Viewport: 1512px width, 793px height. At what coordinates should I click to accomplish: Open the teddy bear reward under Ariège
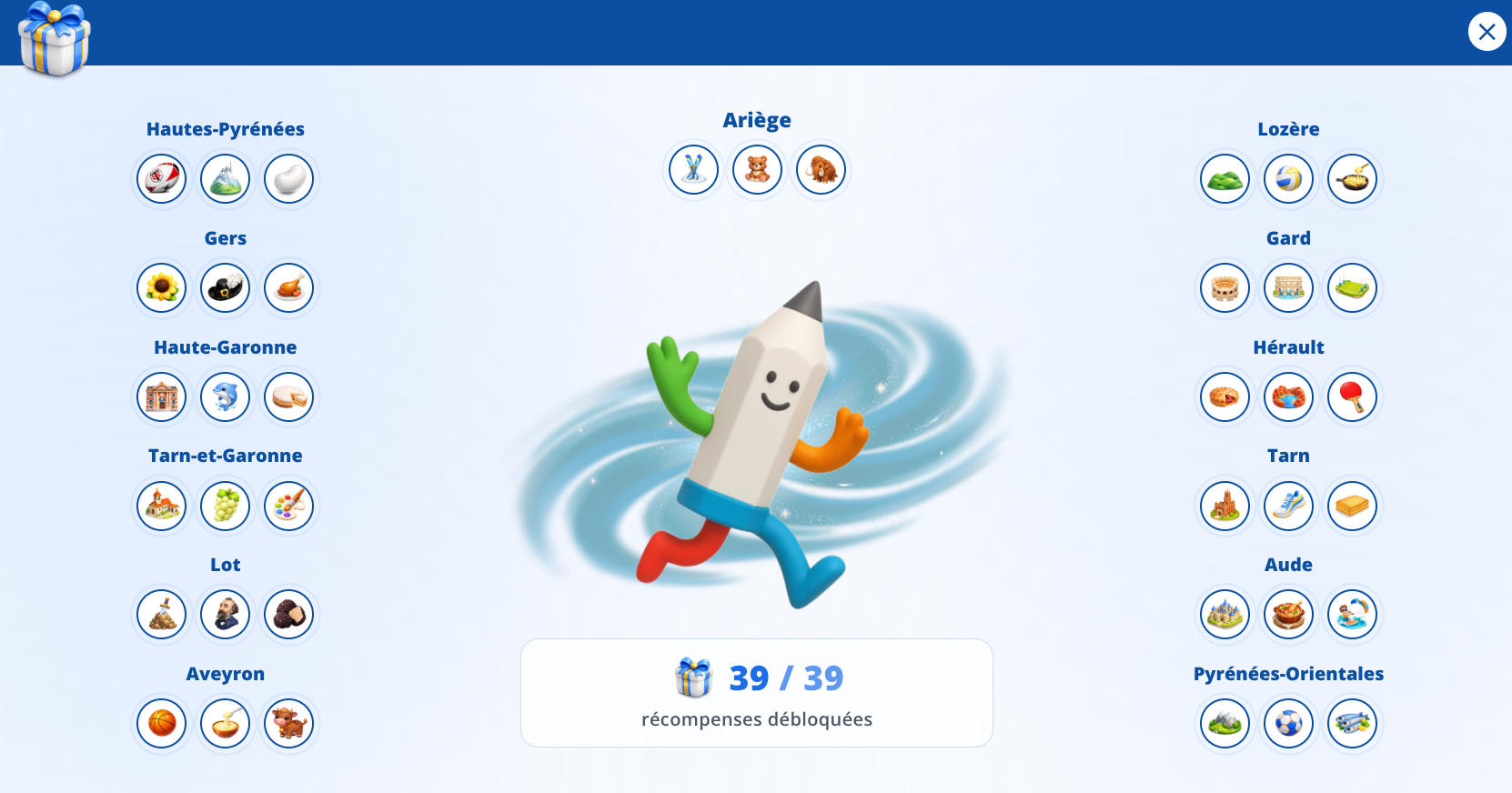coord(757,169)
